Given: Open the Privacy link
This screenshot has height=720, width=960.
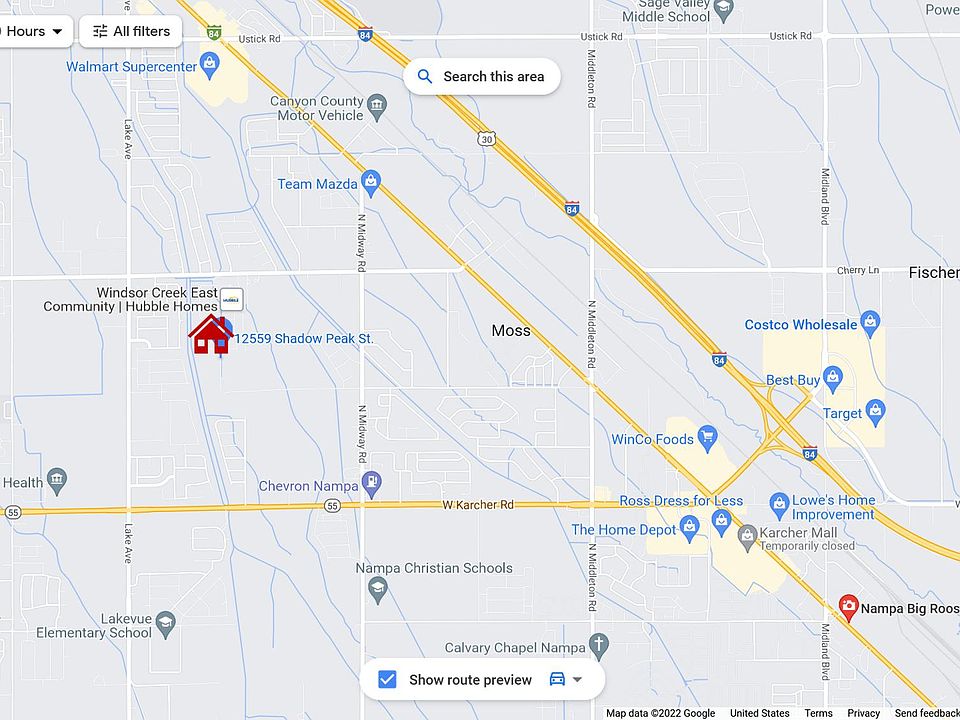Looking at the screenshot, I should pos(863,713).
